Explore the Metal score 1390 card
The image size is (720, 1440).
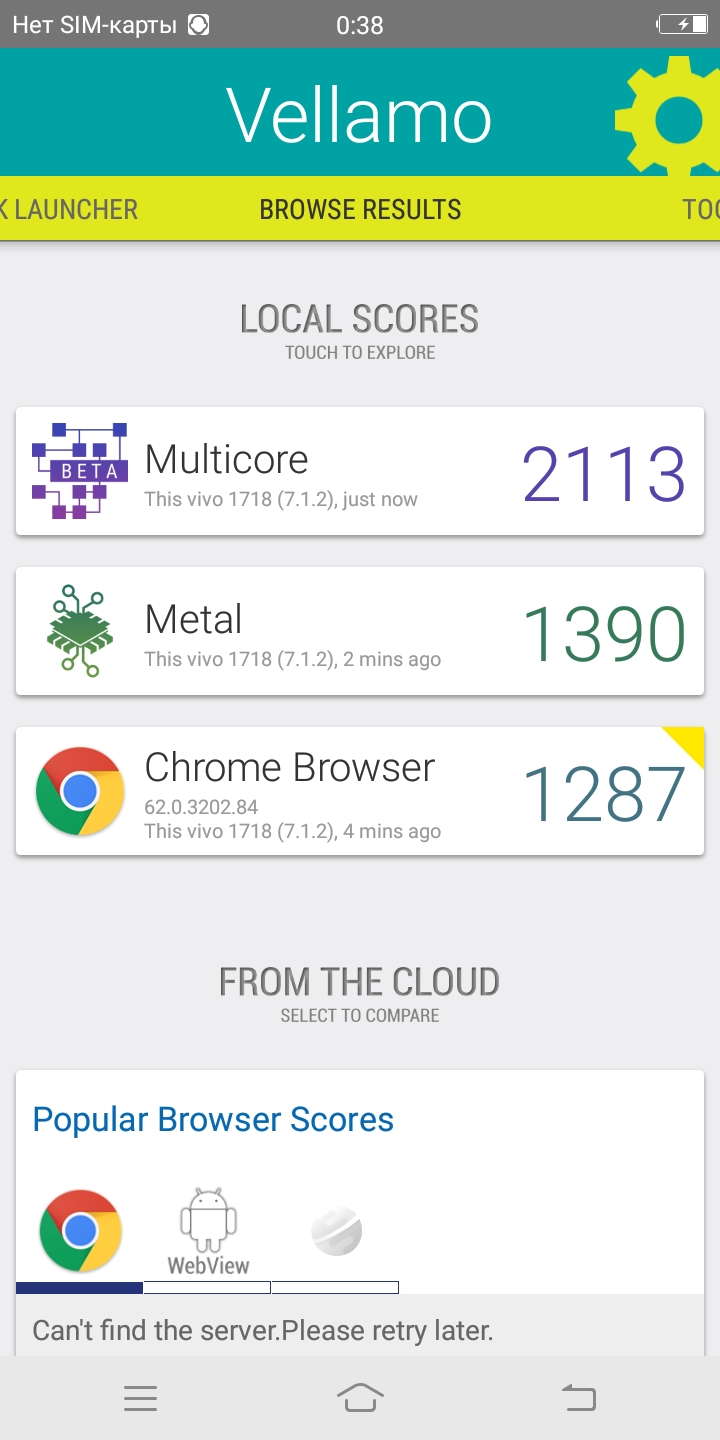(x=360, y=631)
